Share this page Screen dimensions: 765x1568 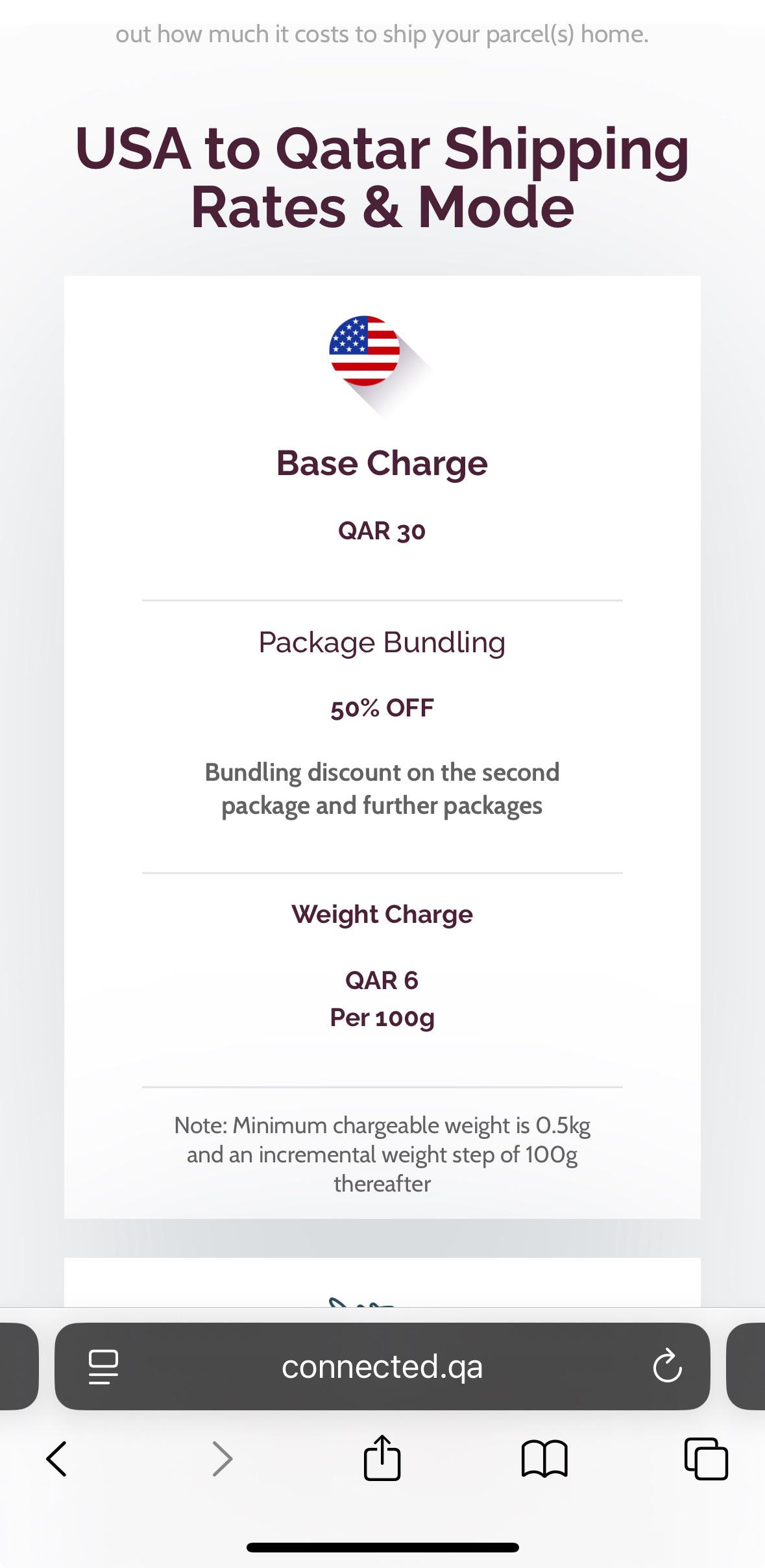382,1457
